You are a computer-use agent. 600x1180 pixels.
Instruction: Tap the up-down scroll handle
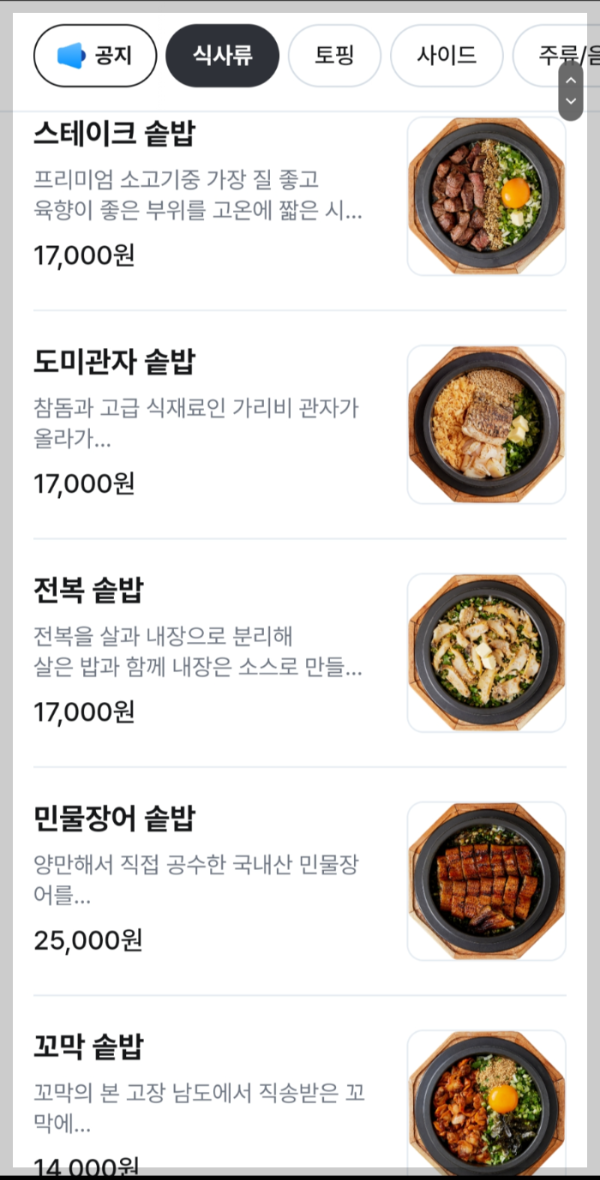(x=571, y=91)
